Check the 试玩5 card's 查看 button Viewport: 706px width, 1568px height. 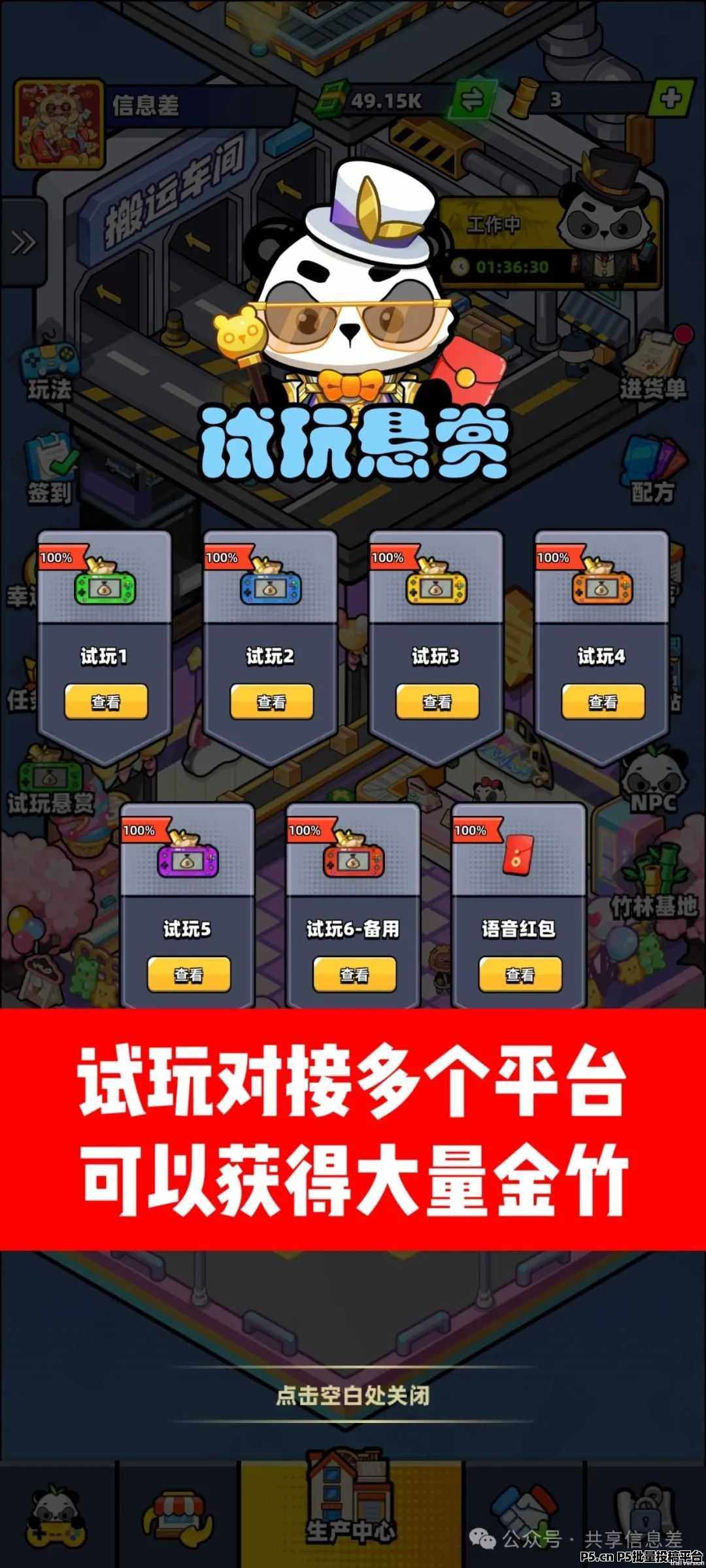188,975
